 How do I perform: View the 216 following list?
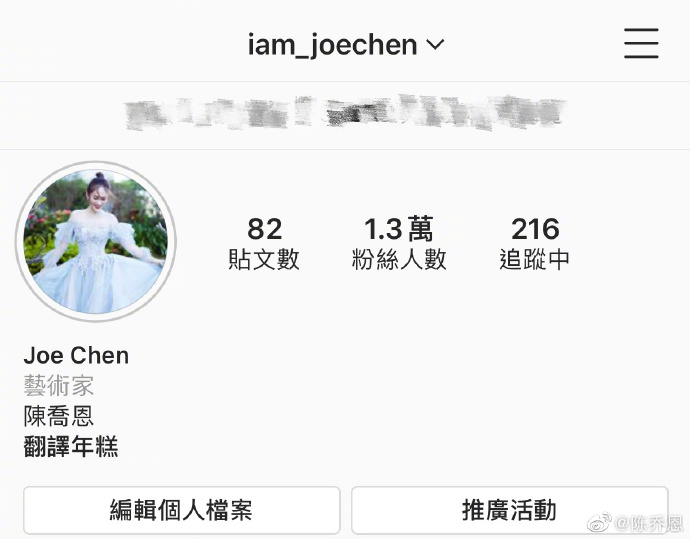(x=535, y=243)
